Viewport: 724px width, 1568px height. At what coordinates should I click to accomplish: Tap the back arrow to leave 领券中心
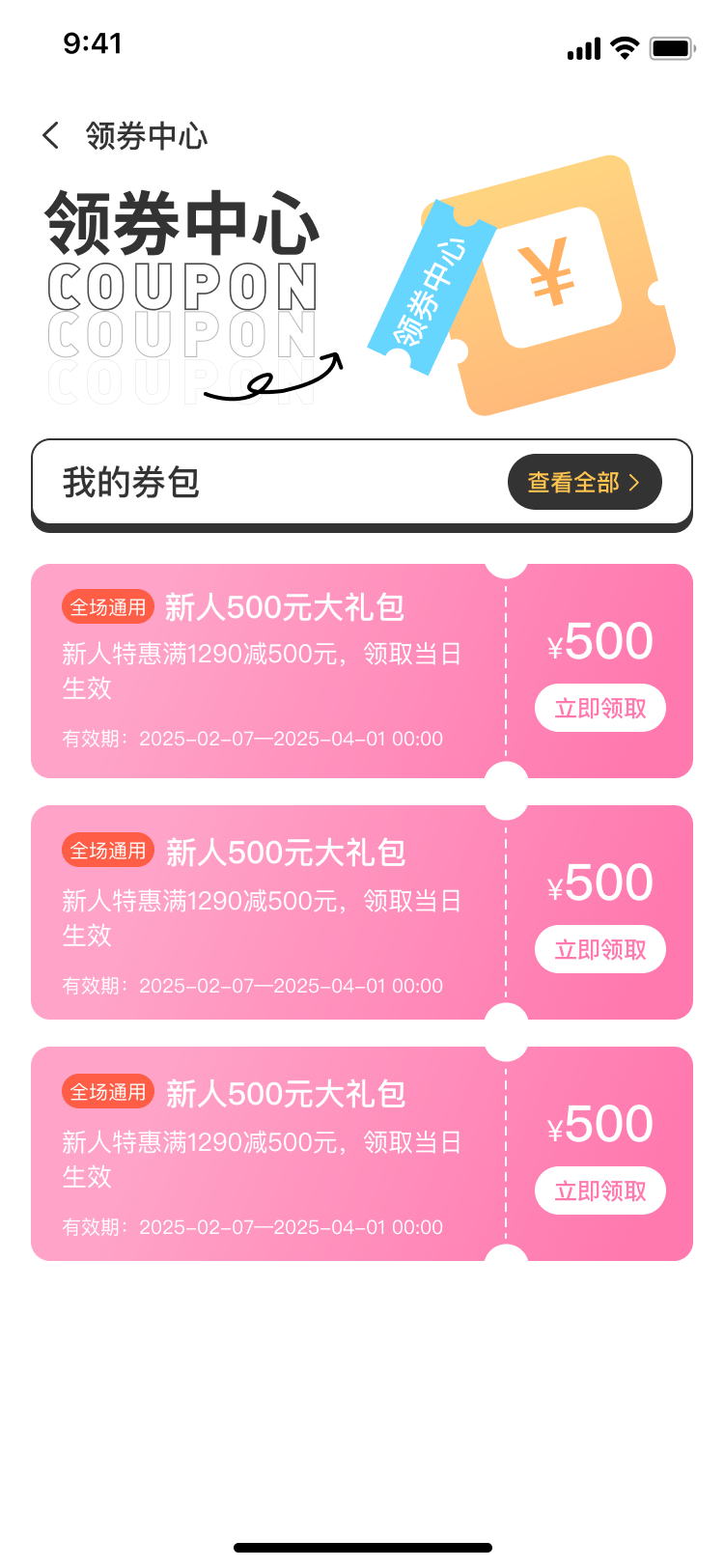(50, 134)
